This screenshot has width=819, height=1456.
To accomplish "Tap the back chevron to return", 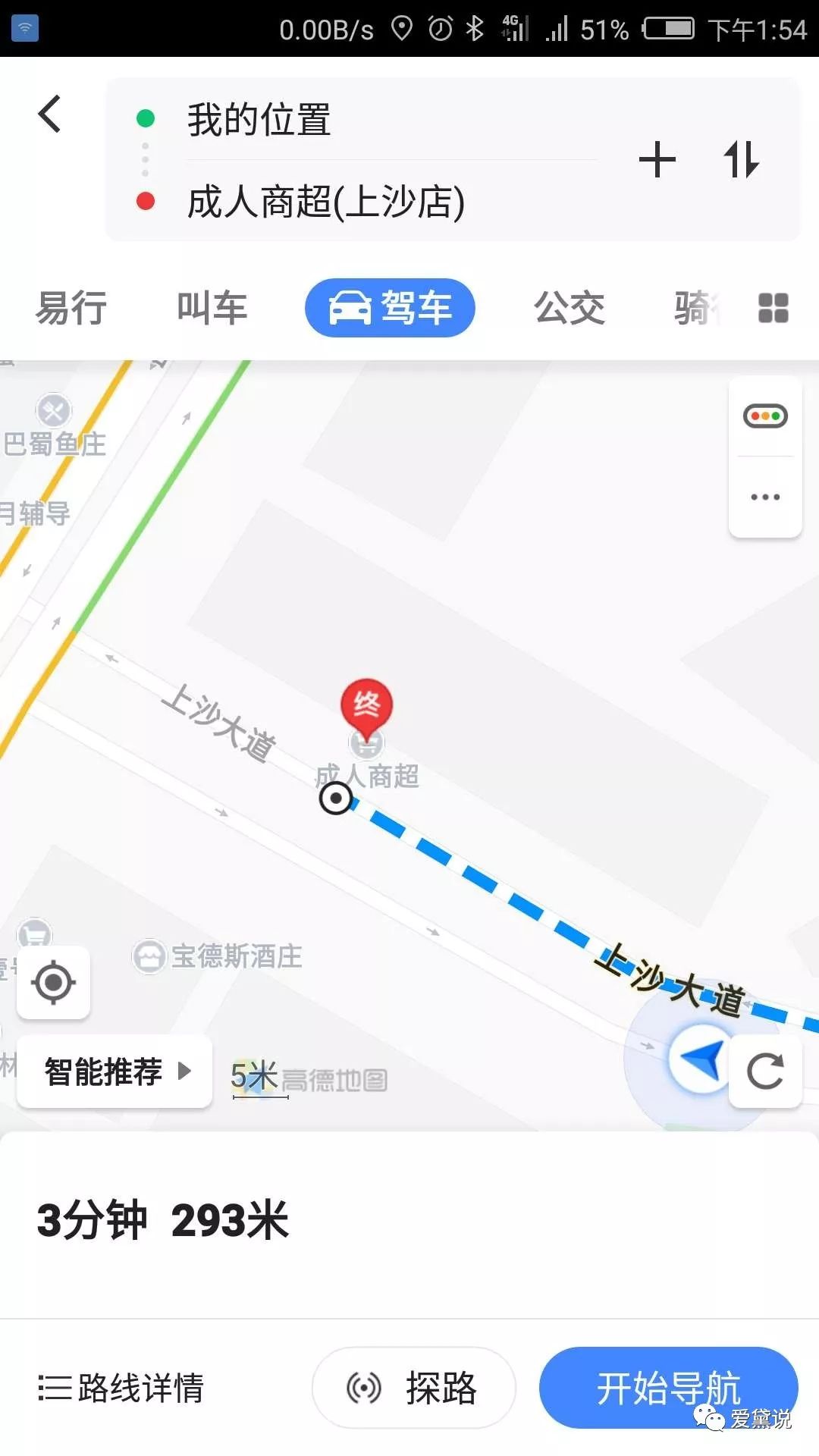I will coord(49,115).
